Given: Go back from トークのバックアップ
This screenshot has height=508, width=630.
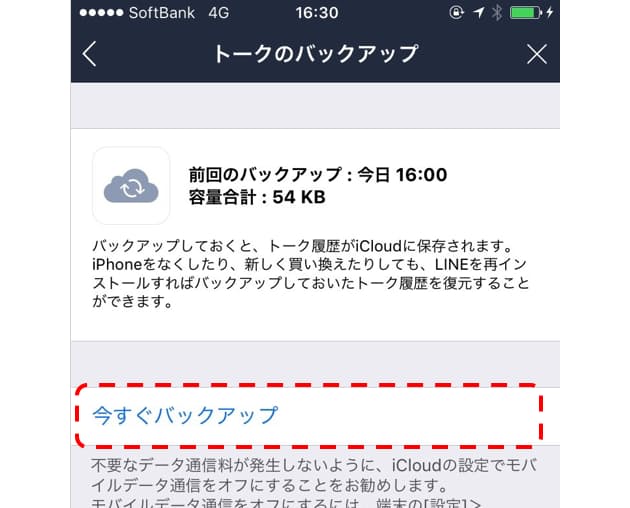Looking at the screenshot, I should click(90, 54).
